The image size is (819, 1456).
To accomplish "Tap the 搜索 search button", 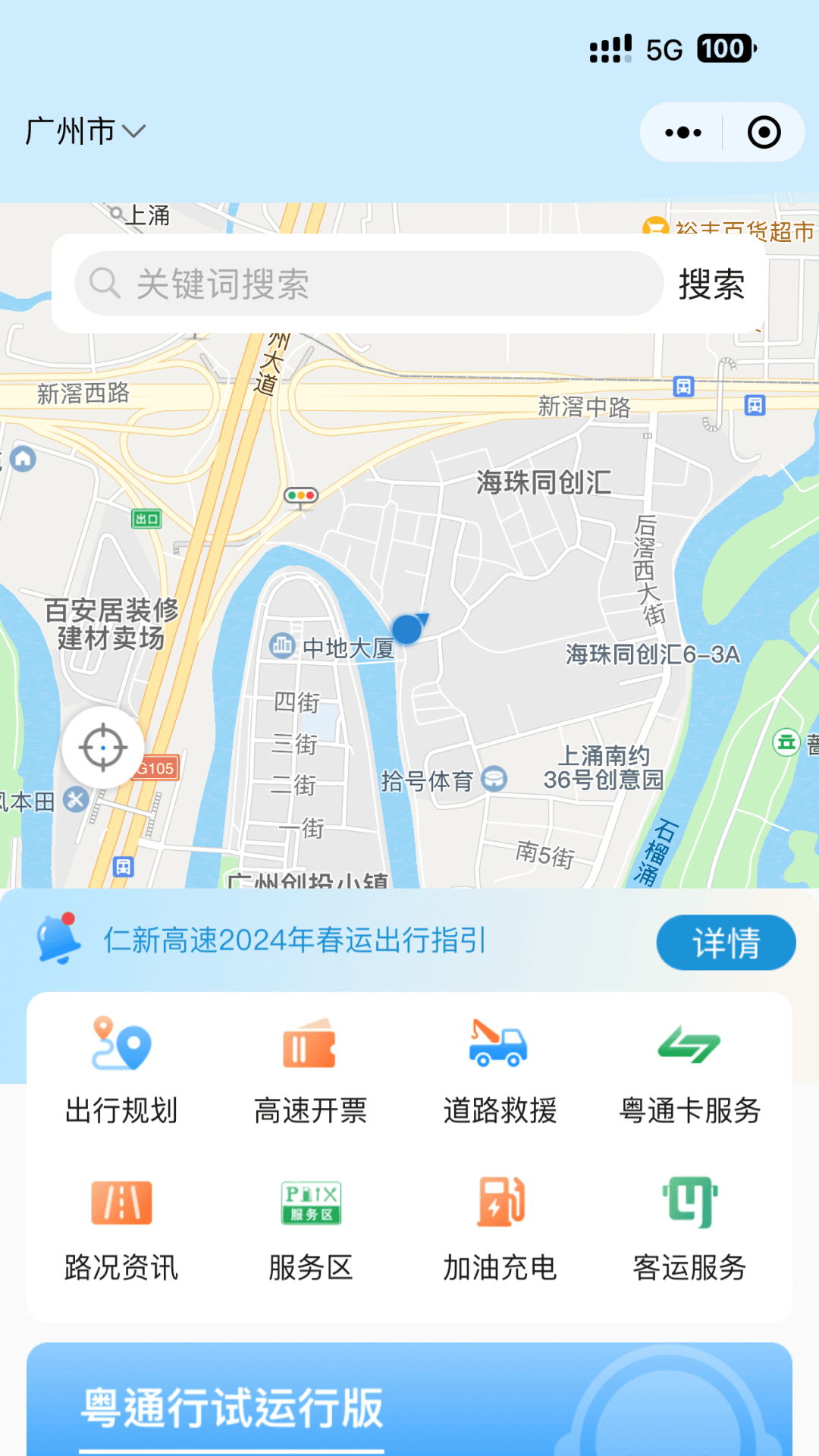I will 711,284.
